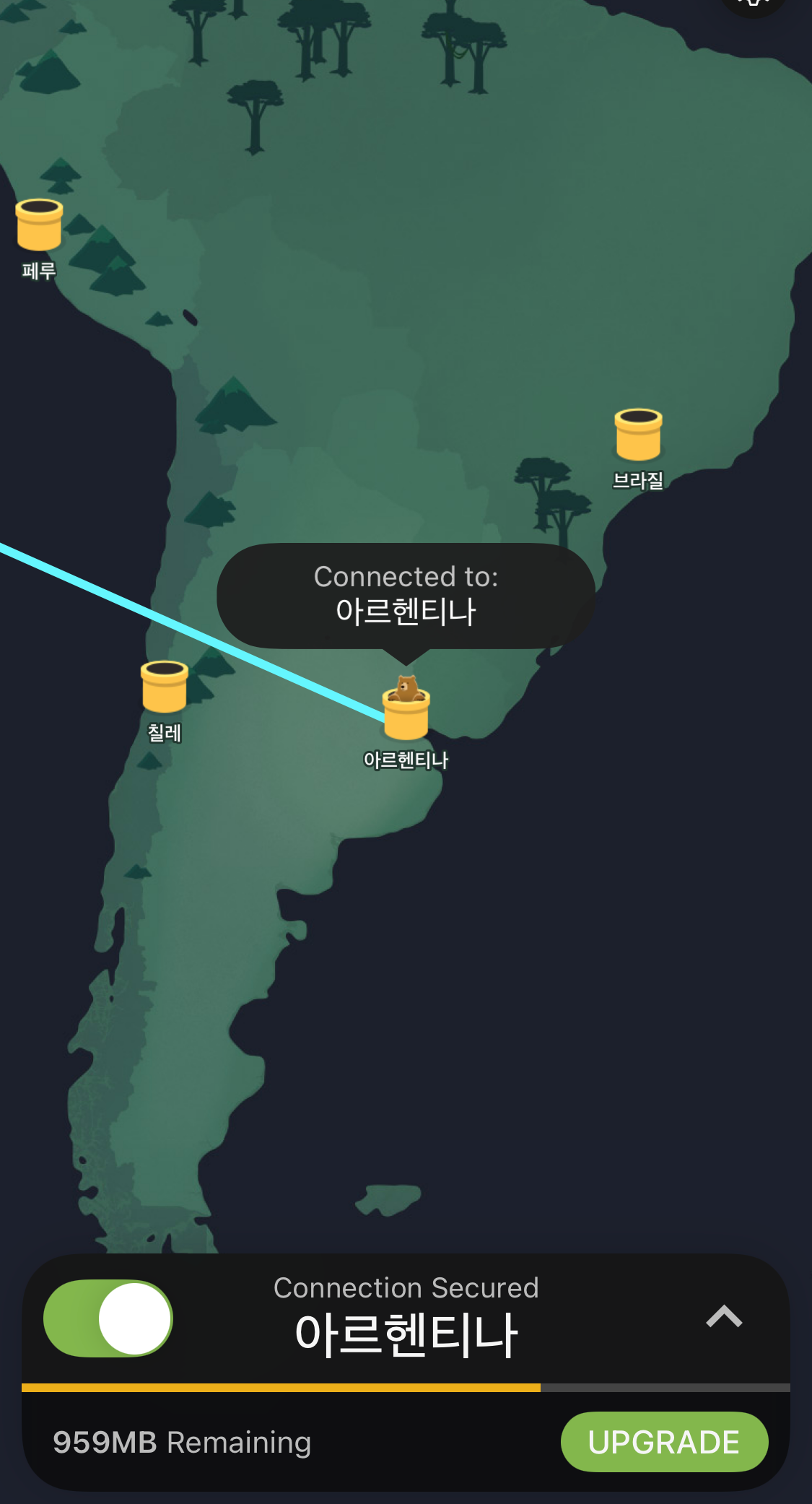
Task: Click 아르헨티나 in the bottom connection bar
Action: (406, 1334)
